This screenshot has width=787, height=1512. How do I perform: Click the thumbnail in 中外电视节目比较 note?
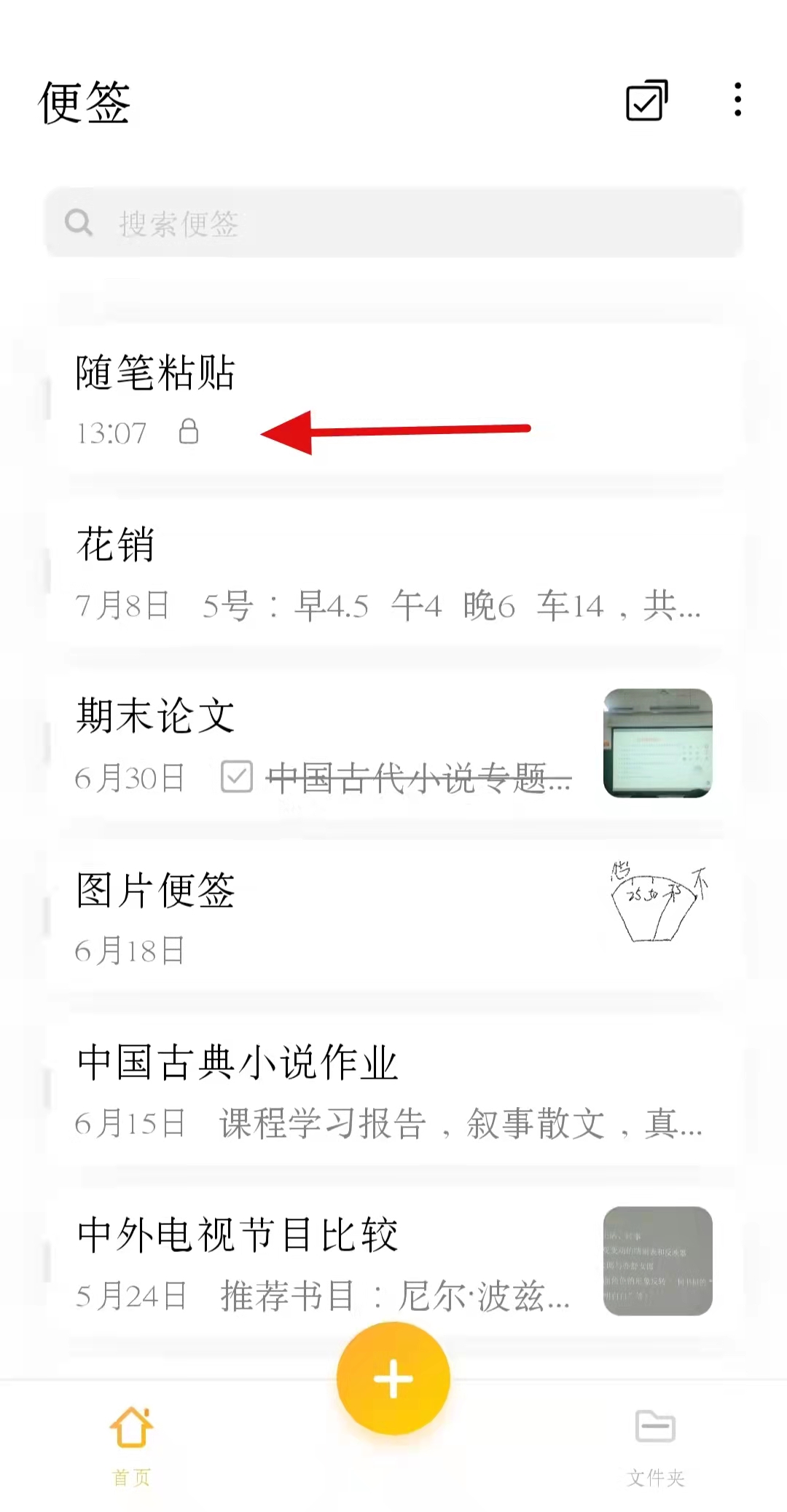click(657, 1261)
